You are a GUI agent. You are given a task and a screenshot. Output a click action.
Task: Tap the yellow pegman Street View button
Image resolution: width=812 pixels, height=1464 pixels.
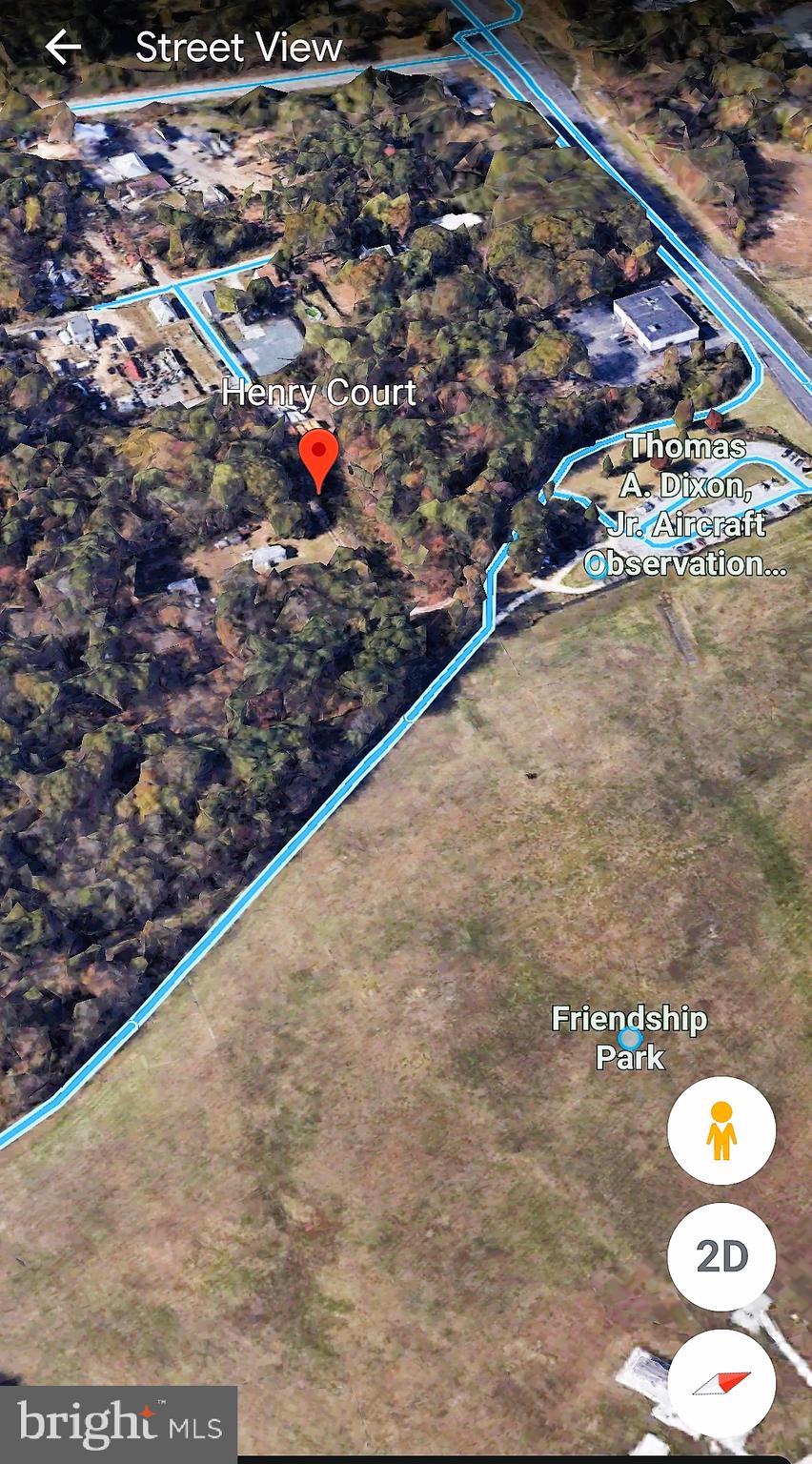pyautogui.click(x=721, y=1131)
